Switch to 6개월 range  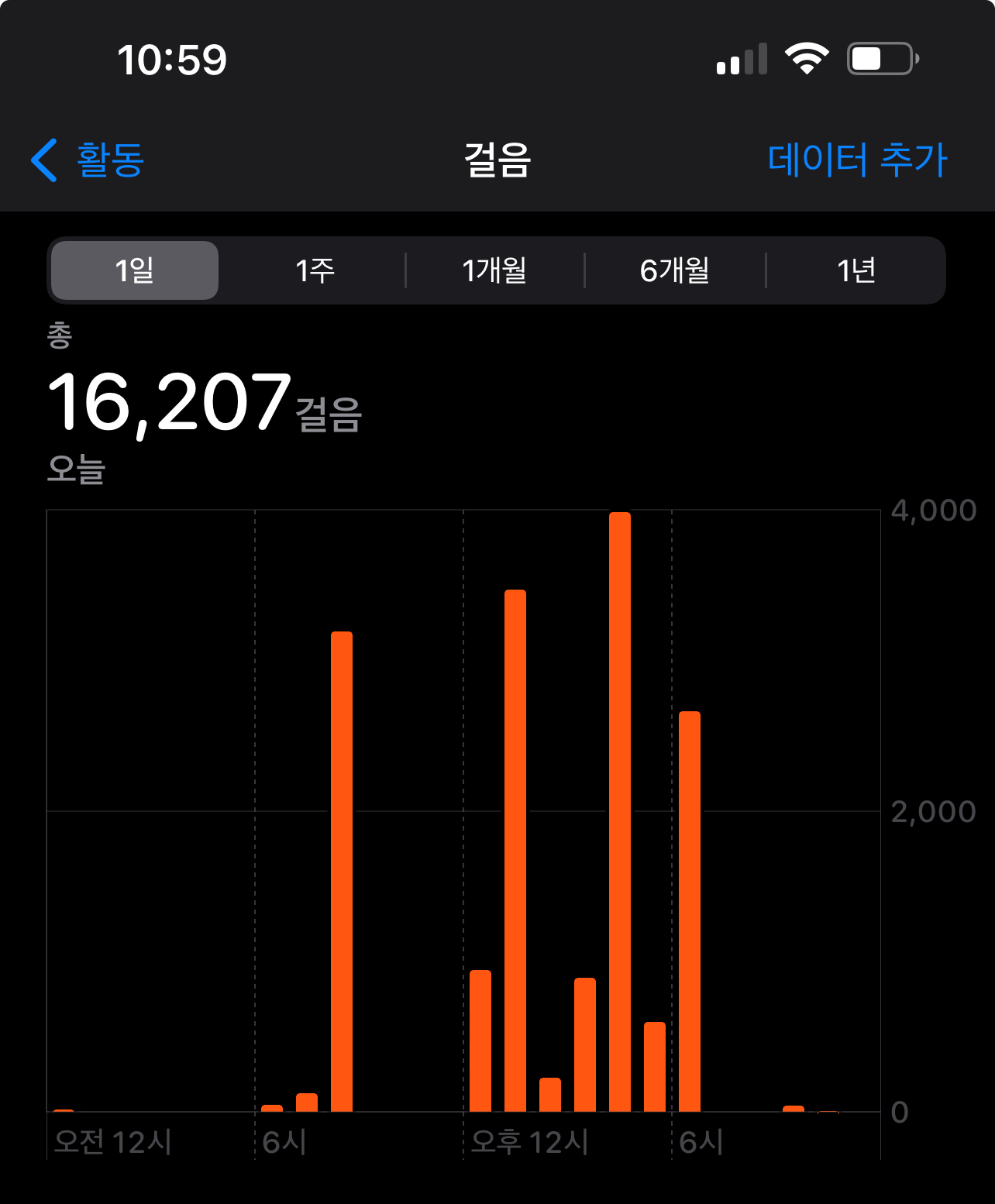675,270
